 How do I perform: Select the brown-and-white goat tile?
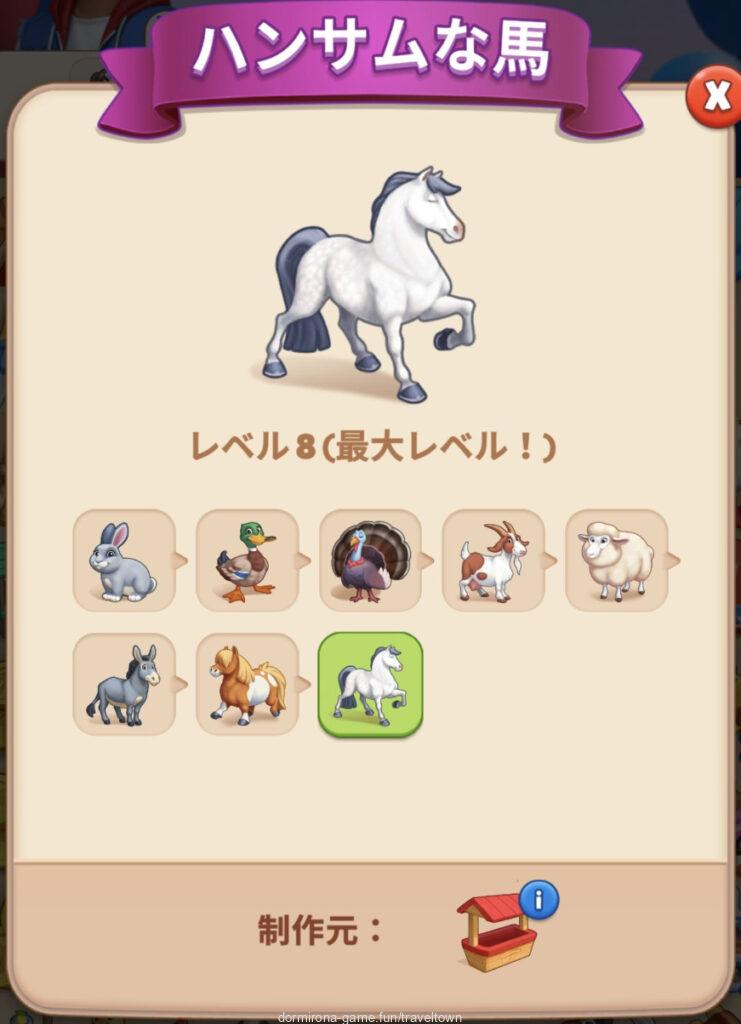[493, 561]
